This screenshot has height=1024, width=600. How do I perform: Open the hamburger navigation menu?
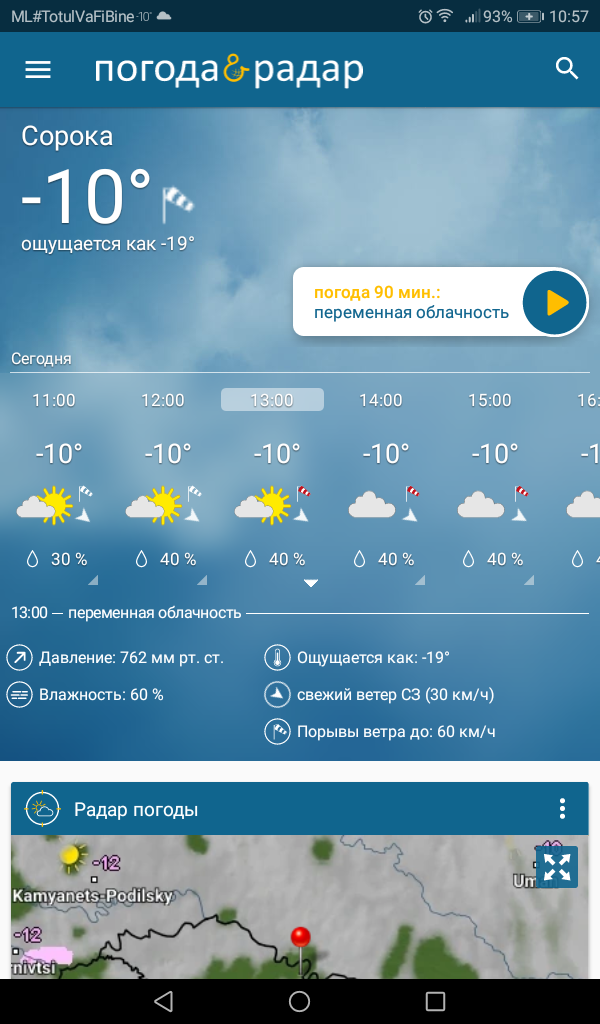[x=38, y=69]
